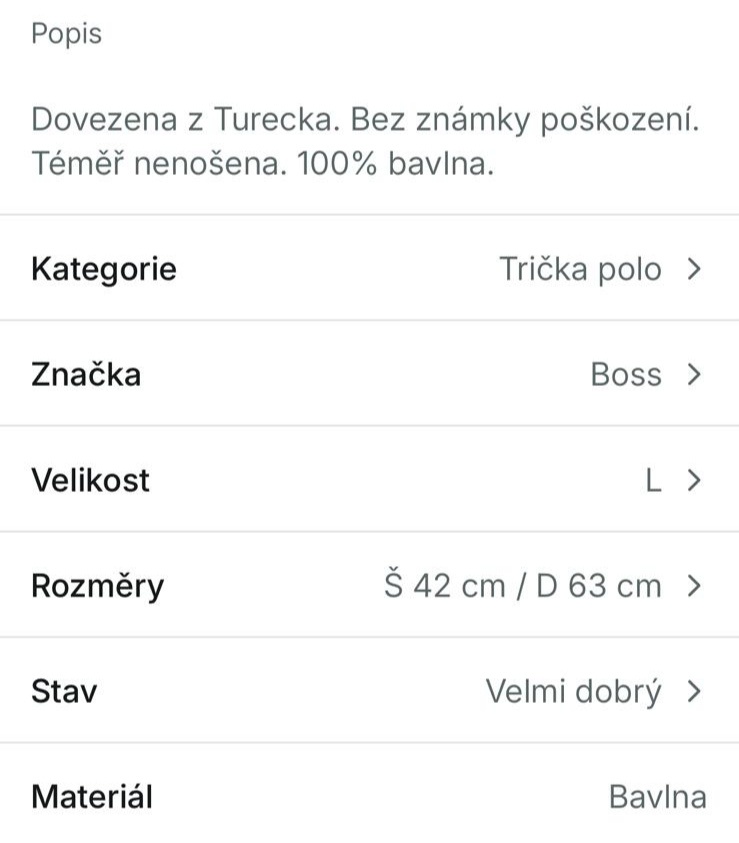Click the Popis section heading

(x=66, y=33)
